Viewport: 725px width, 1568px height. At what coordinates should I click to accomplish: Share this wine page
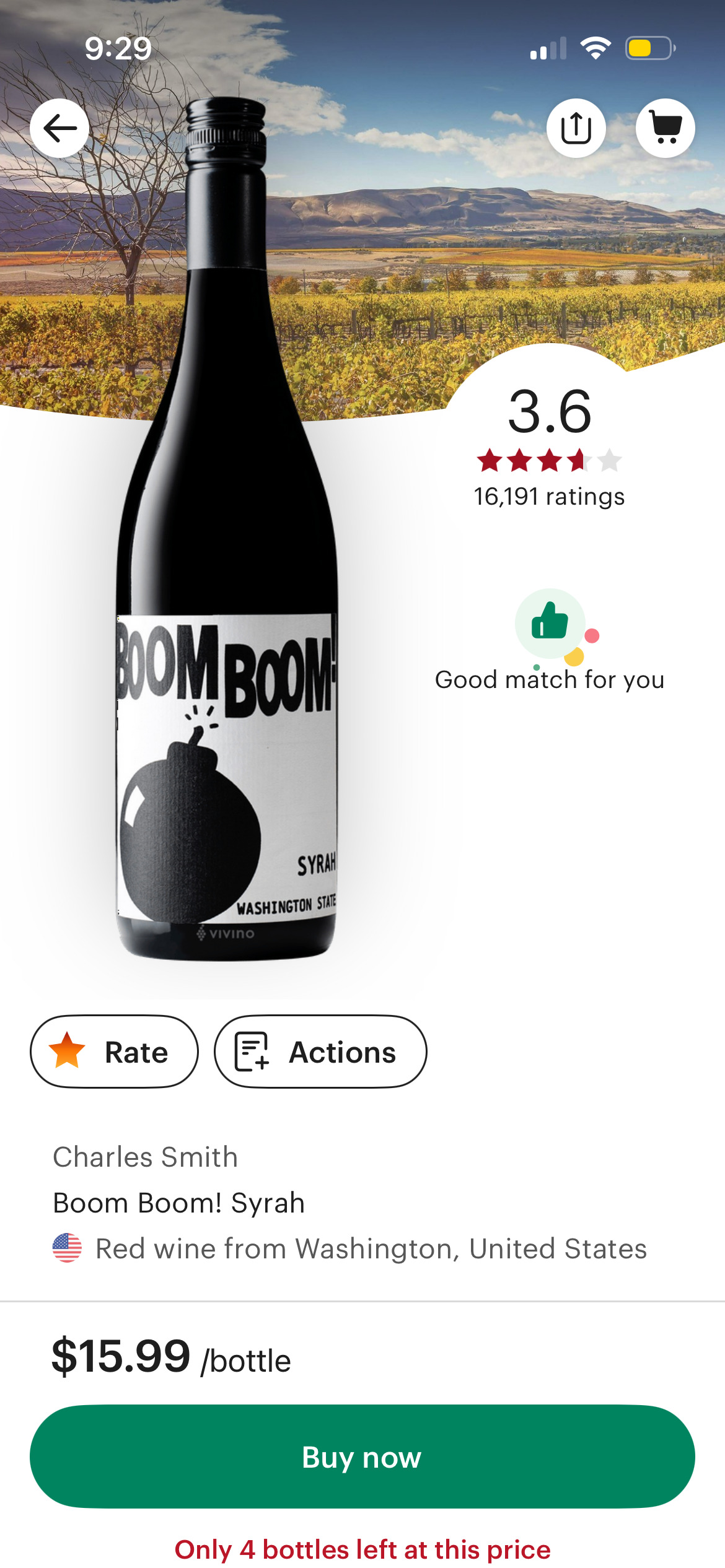(576, 128)
